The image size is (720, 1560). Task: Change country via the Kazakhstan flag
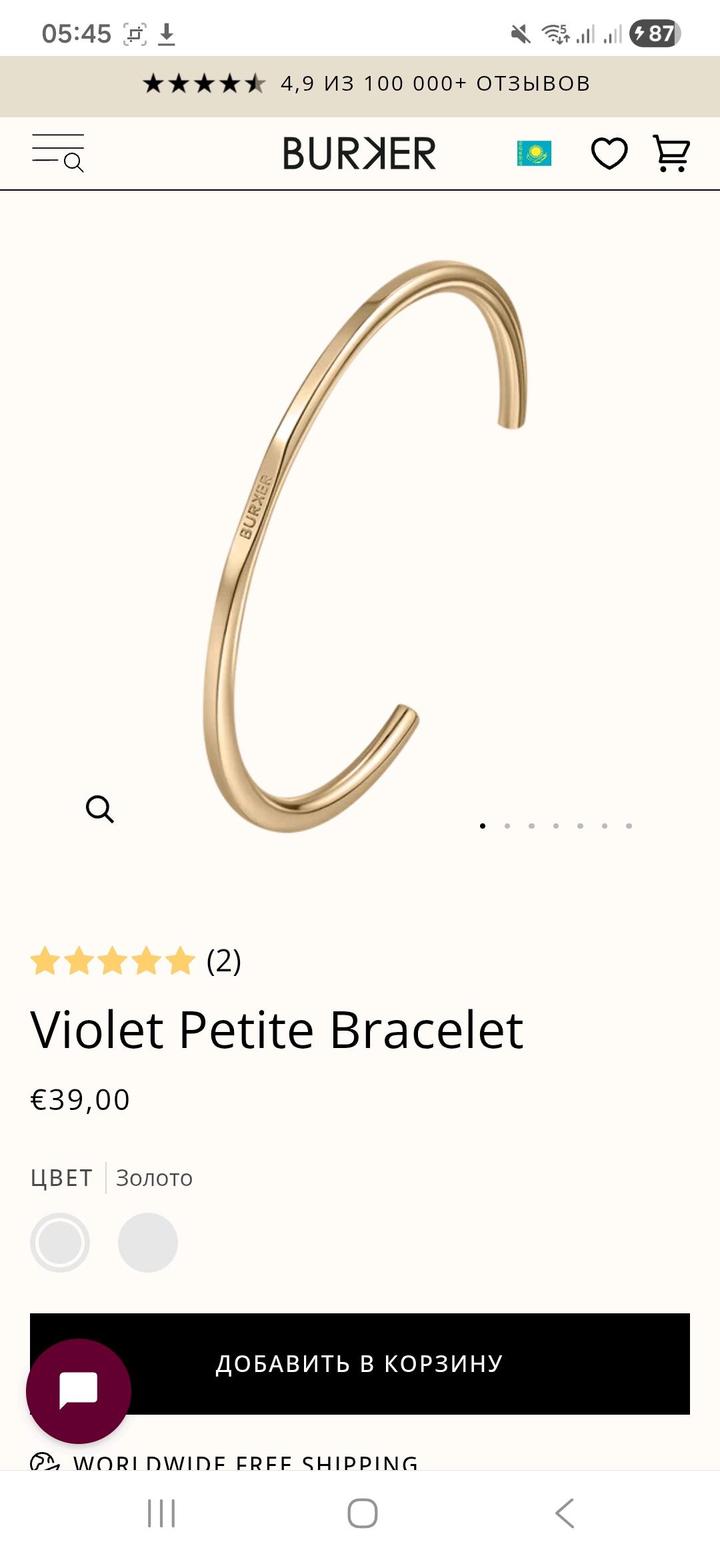click(534, 153)
